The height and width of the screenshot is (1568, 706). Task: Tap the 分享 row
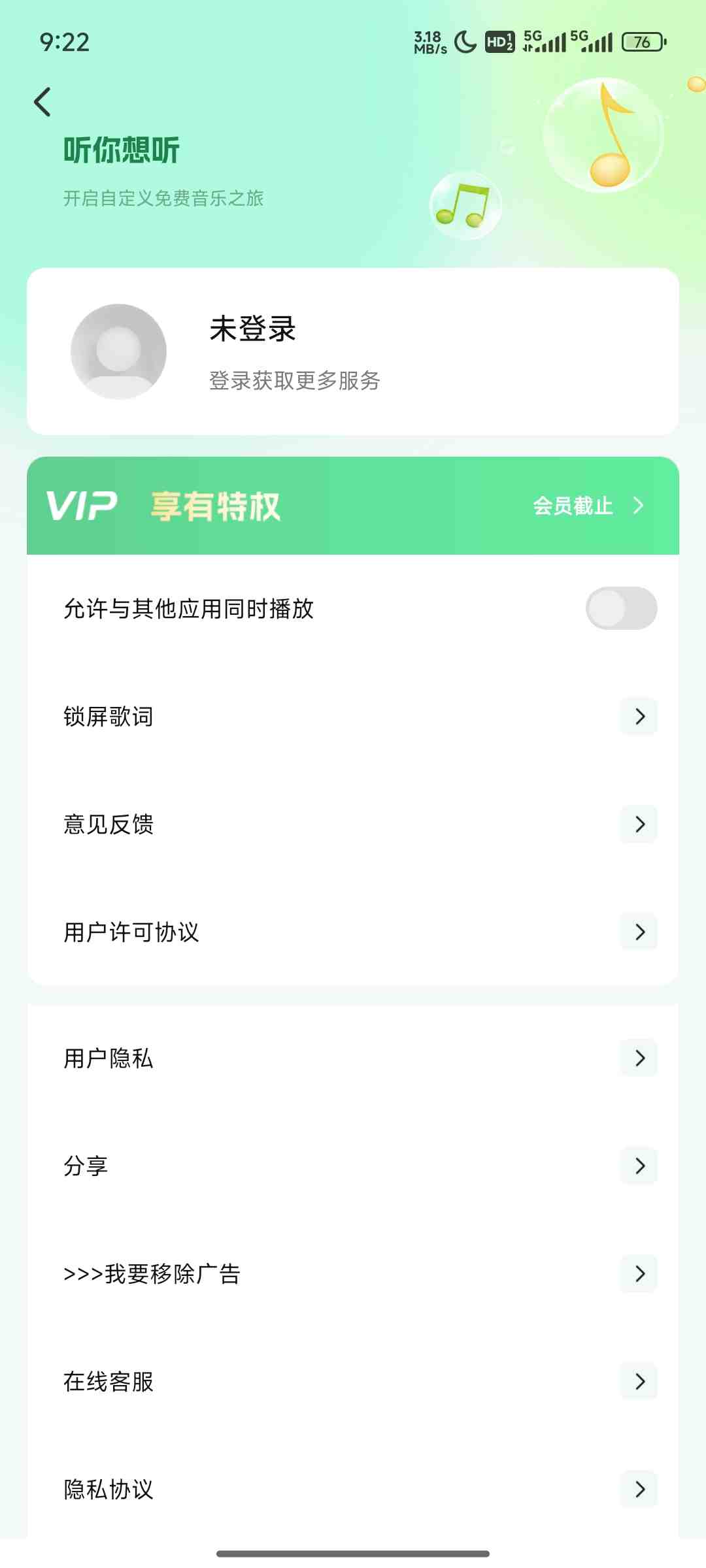tap(353, 1166)
